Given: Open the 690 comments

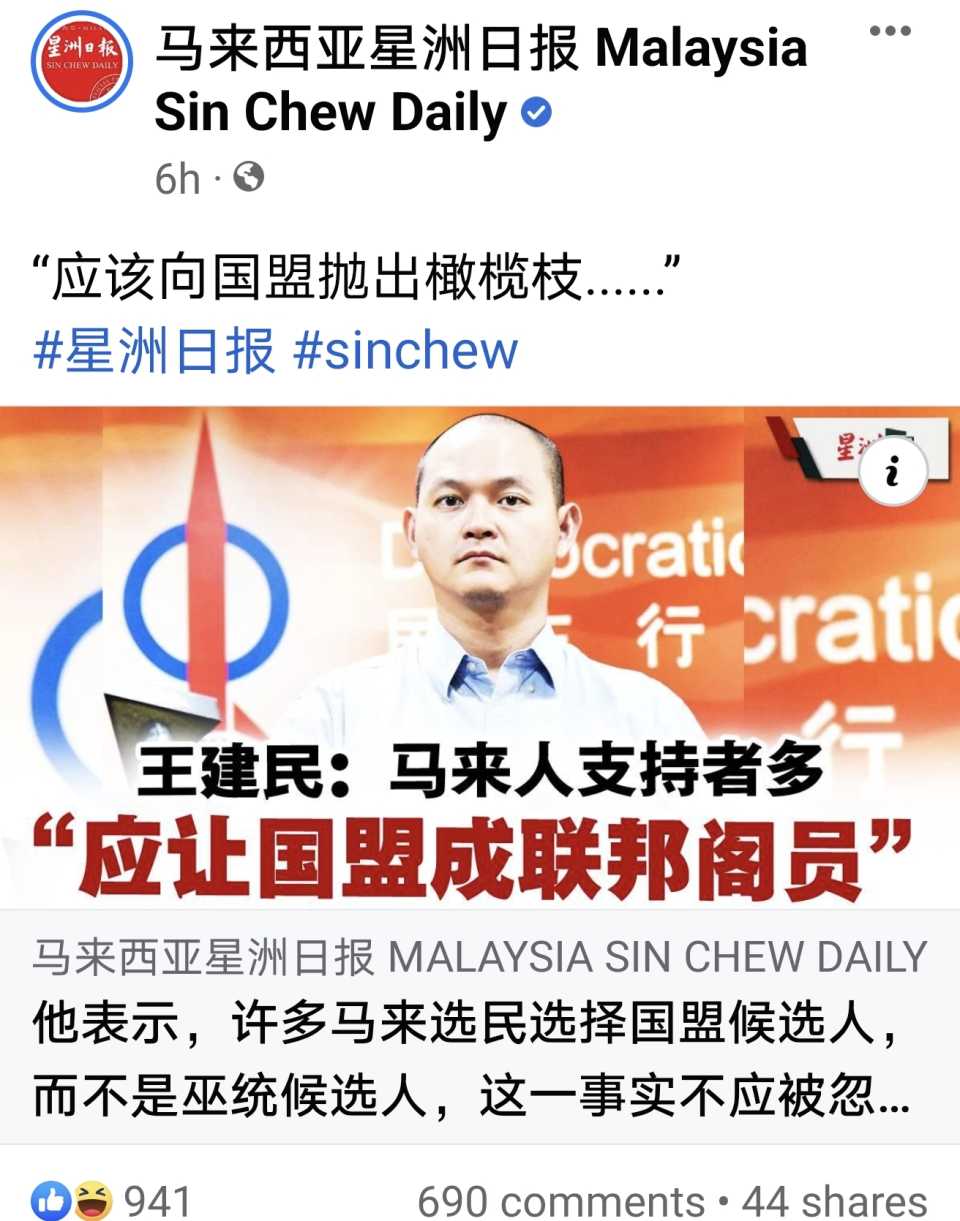Looking at the screenshot, I should (x=560, y=1201).
